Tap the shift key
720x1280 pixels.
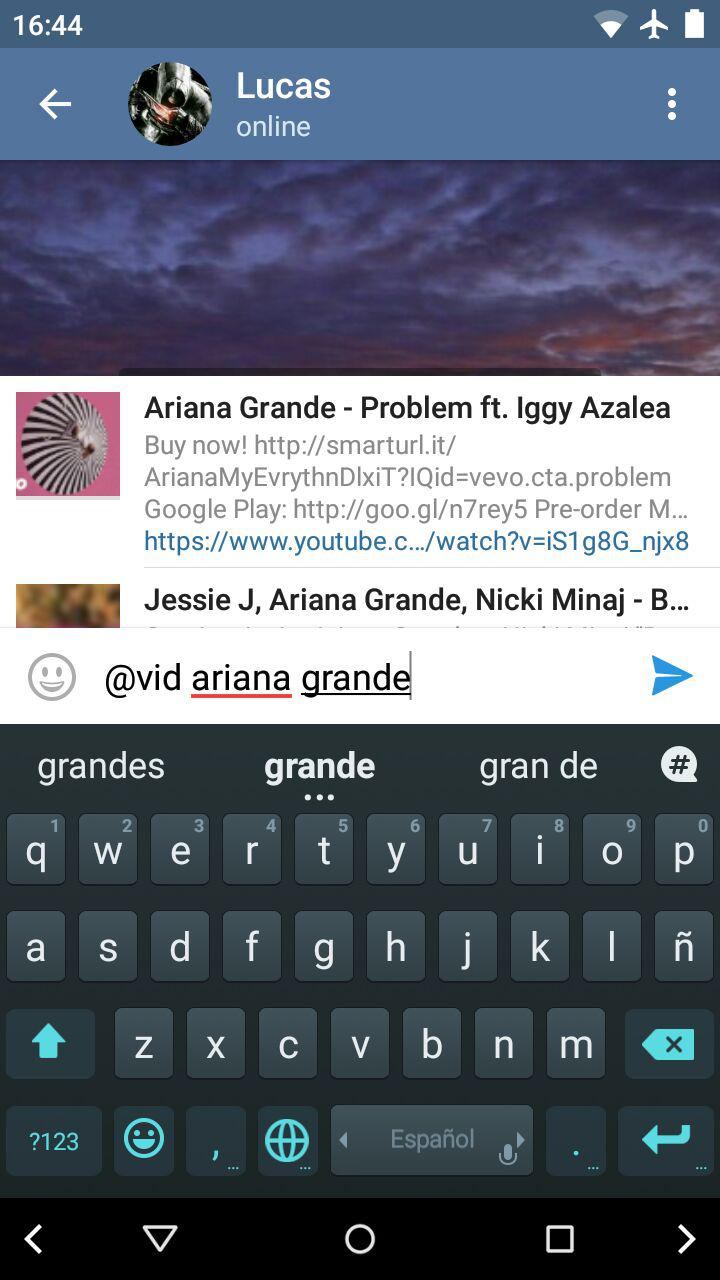48,1044
